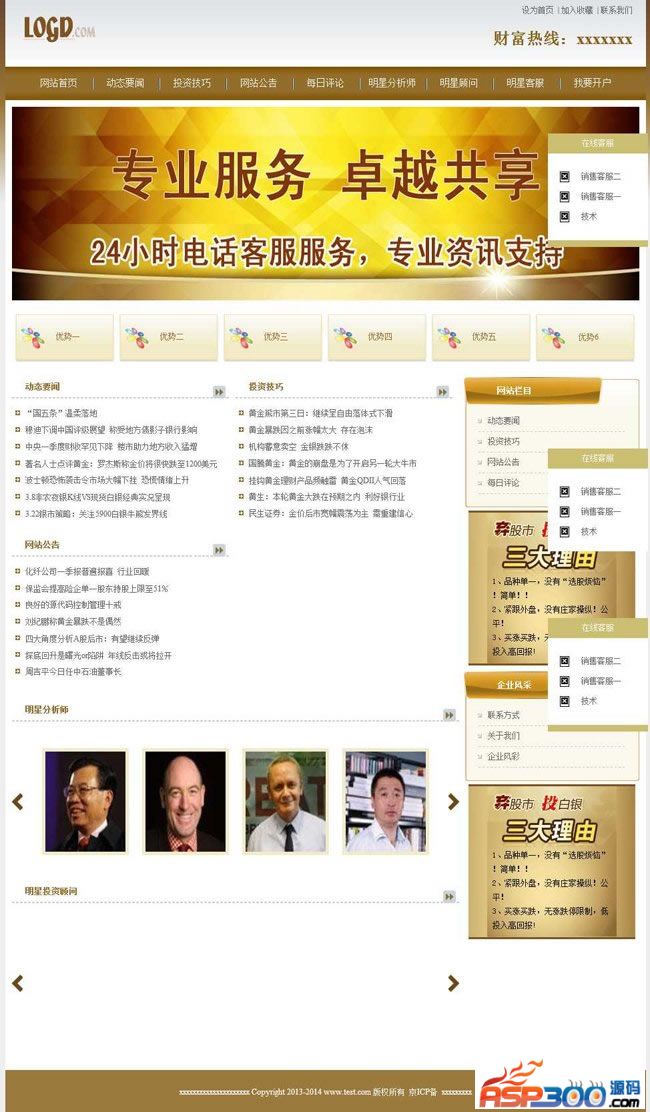Open the 联系我们 link in the header

tap(616, 10)
